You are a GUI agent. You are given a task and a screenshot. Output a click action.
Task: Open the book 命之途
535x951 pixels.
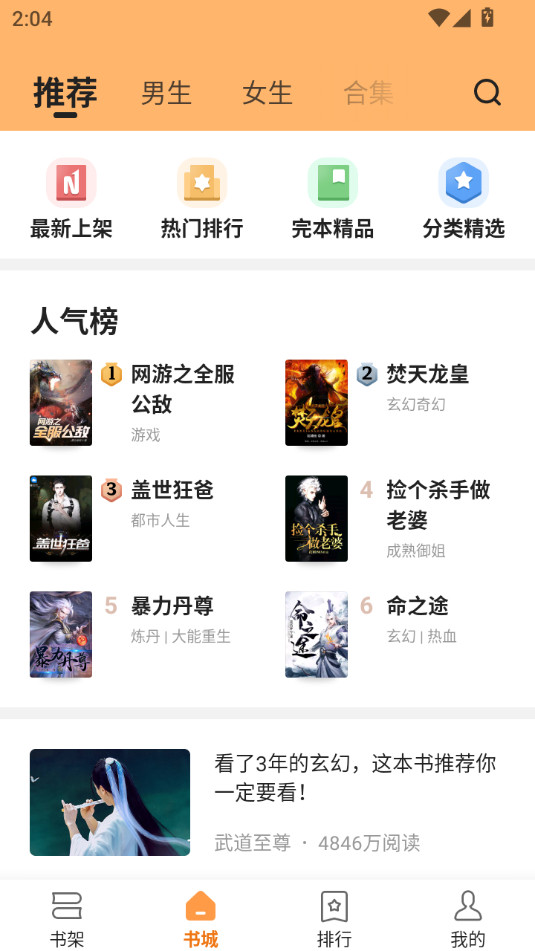click(394, 634)
